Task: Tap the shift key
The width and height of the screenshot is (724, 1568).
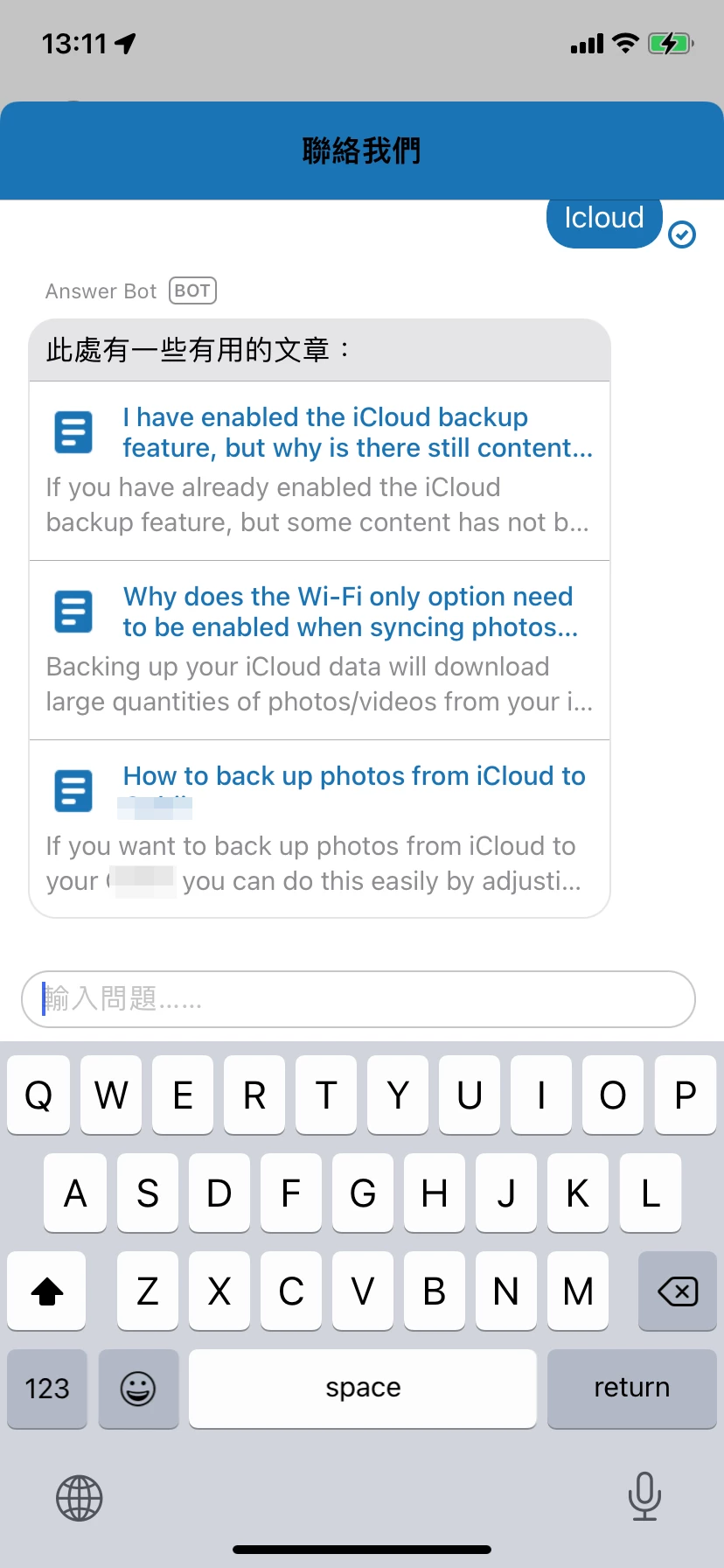Action: [x=47, y=1291]
